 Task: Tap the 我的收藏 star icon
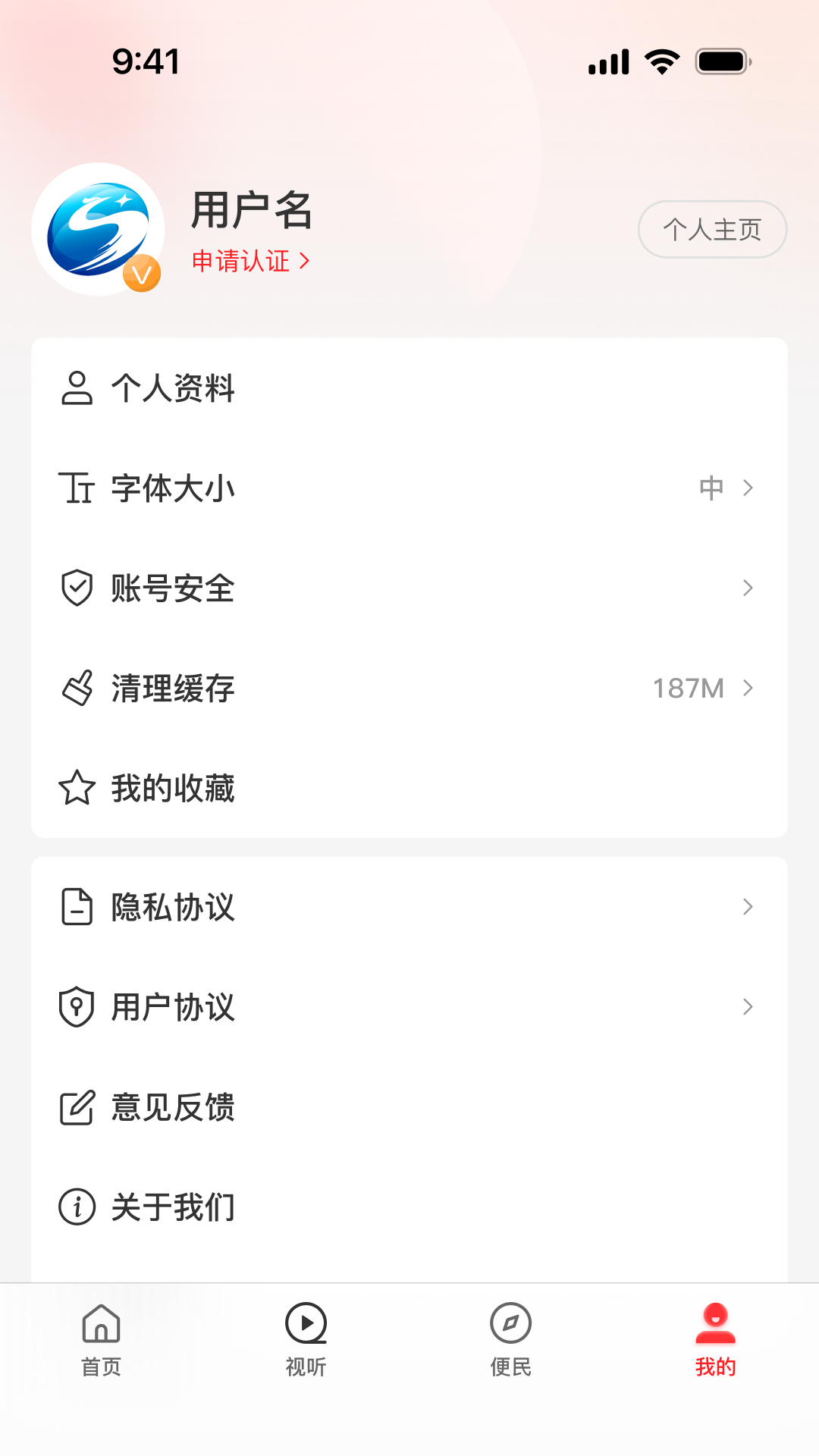pos(76,788)
